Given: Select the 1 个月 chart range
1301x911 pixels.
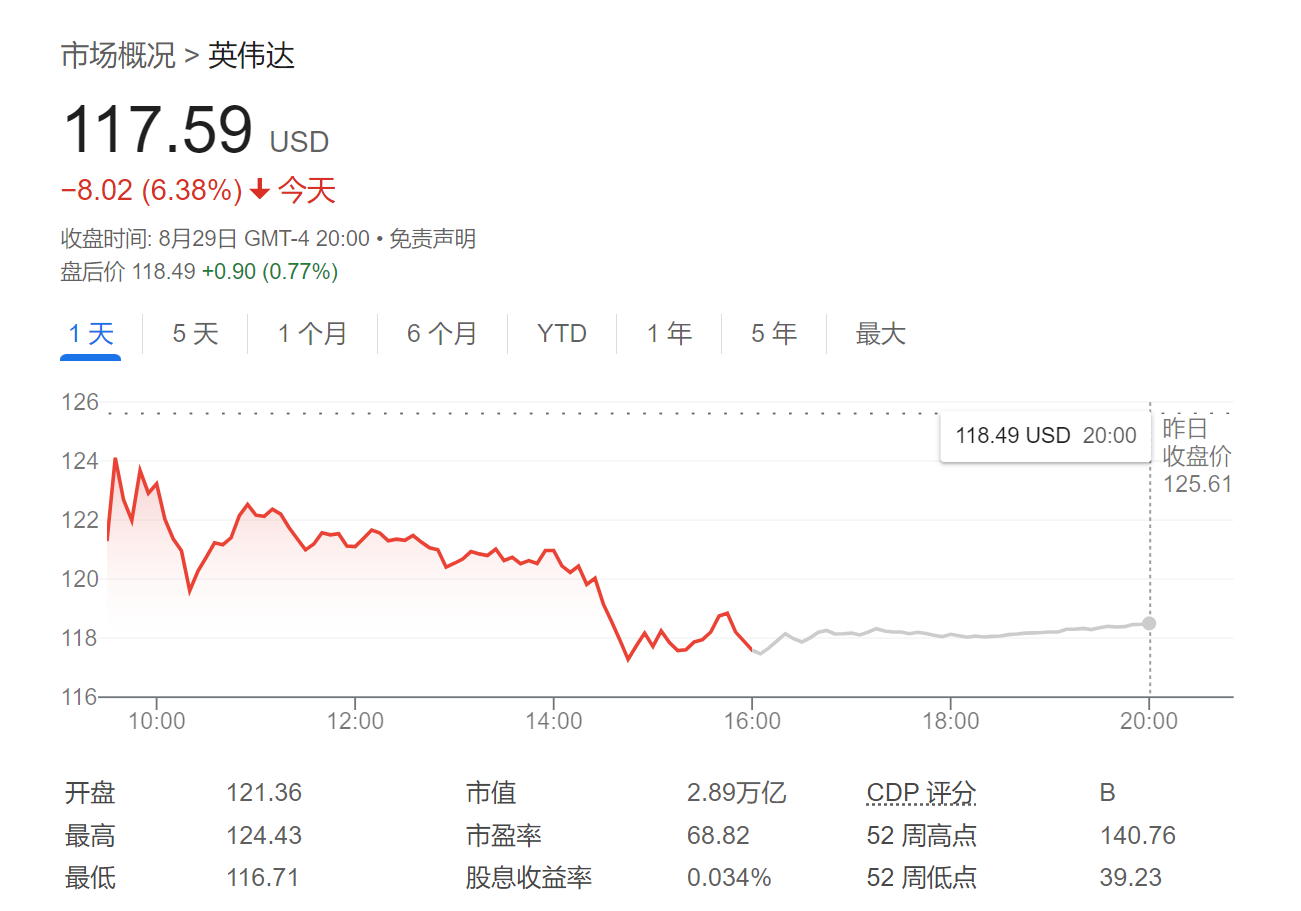Looking at the screenshot, I should (x=312, y=334).
